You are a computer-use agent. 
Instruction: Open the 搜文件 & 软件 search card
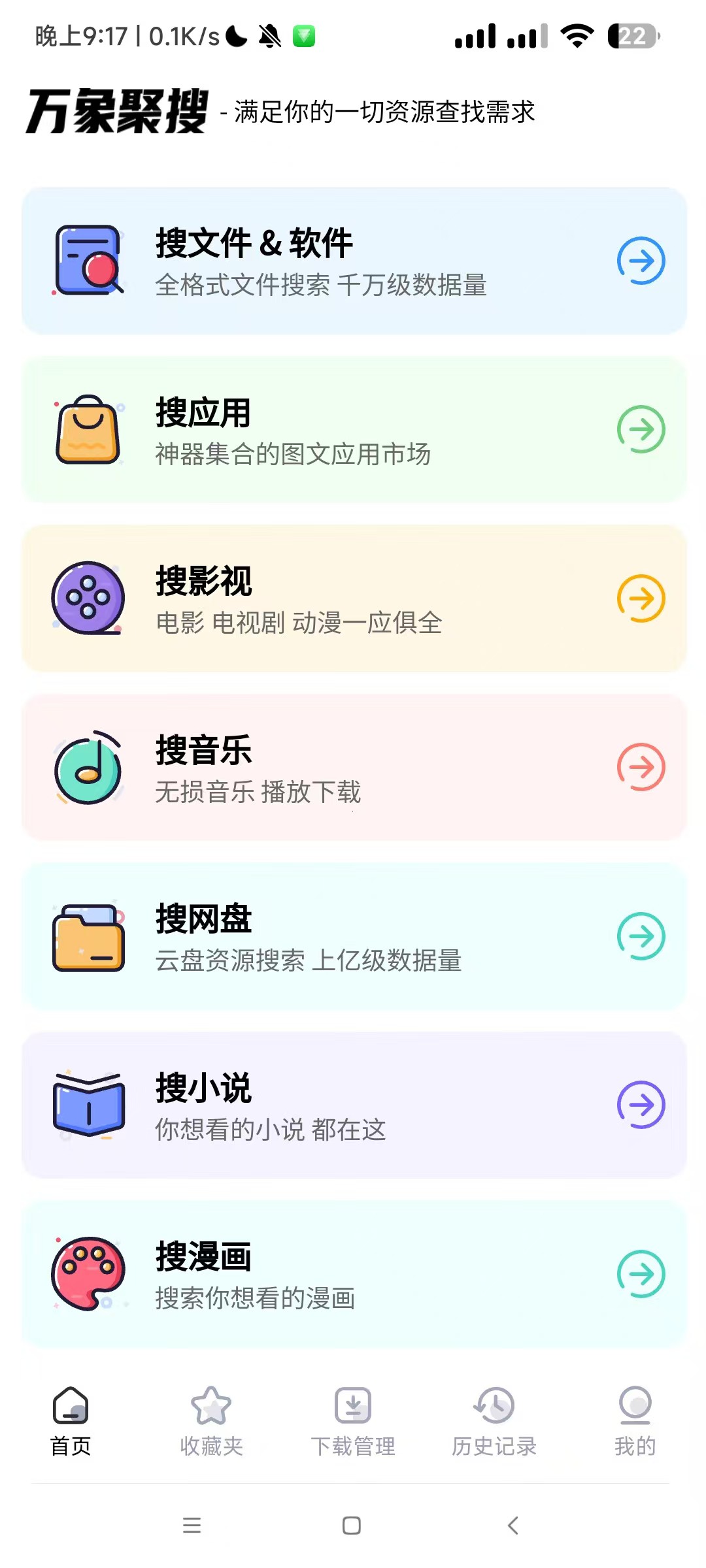[354, 261]
